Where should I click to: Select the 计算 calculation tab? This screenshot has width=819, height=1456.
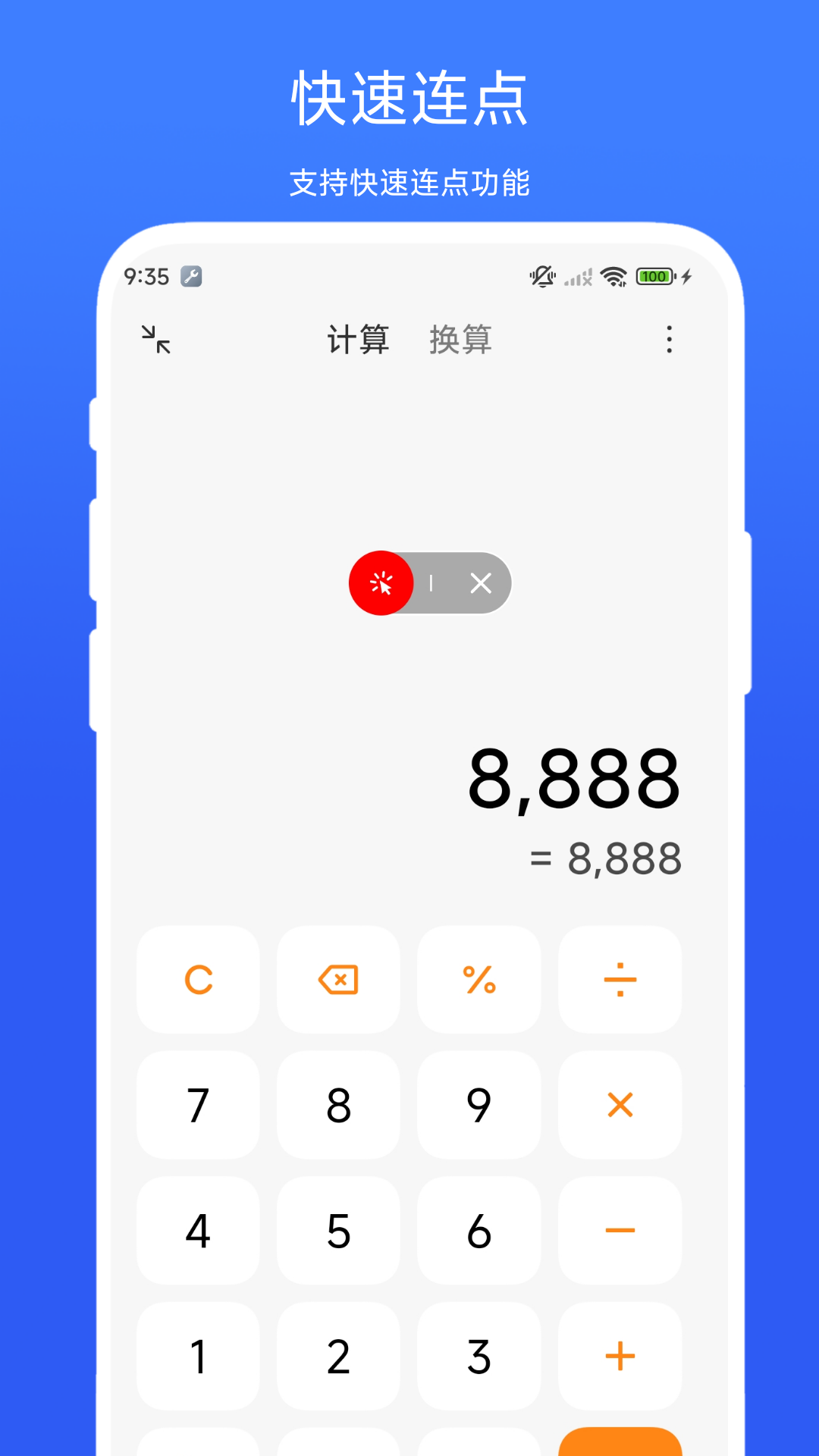click(358, 340)
